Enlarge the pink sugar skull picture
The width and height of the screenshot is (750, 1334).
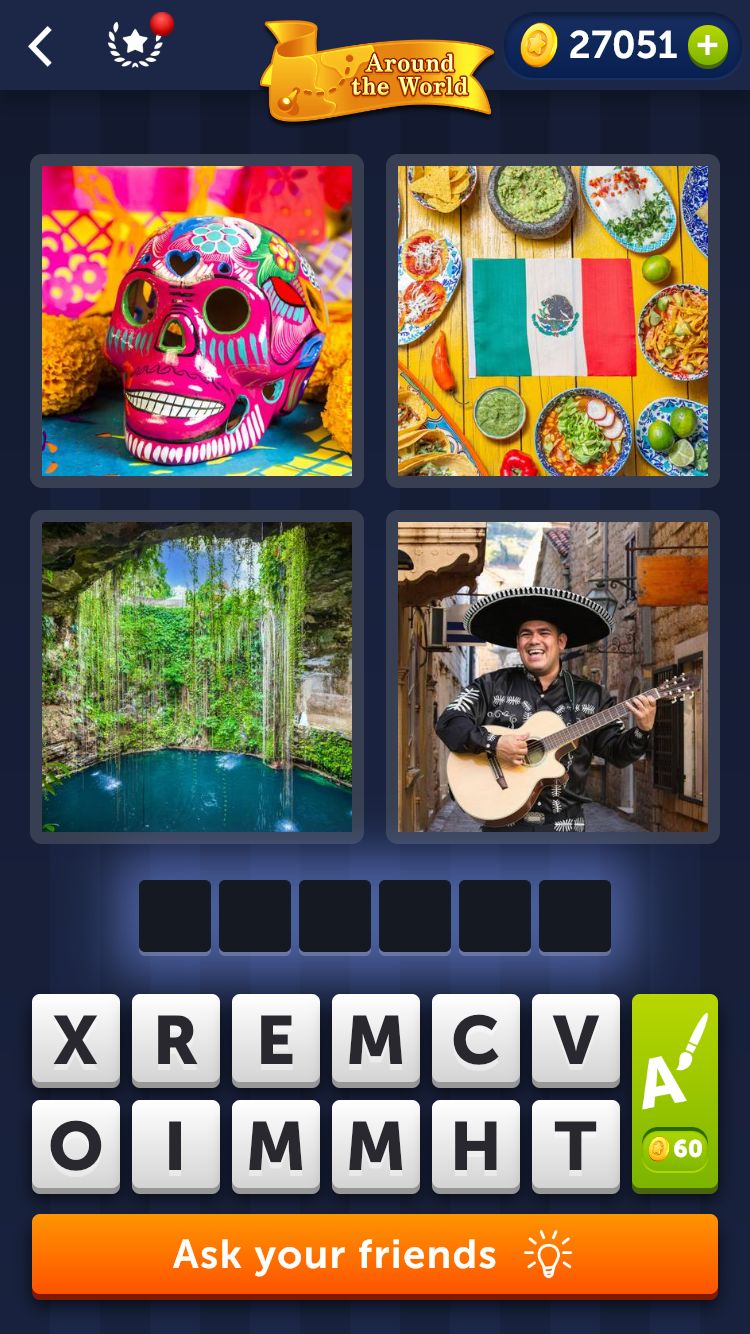197,321
